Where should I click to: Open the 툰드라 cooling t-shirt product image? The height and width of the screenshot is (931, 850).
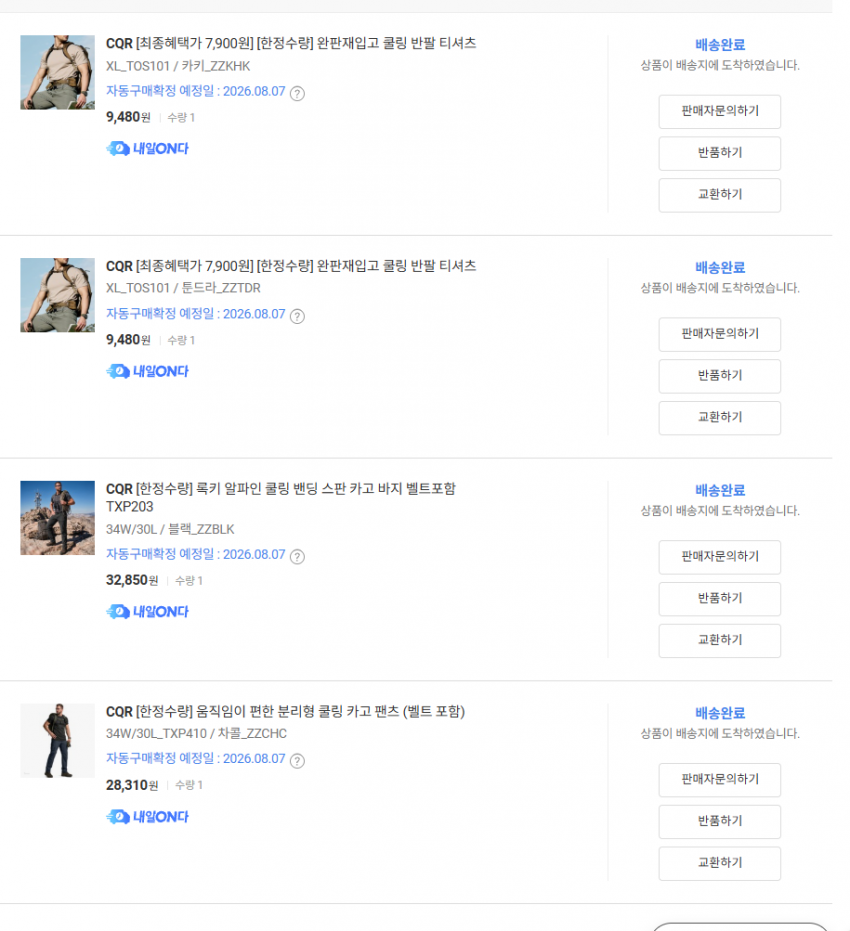(x=58, y=295)
